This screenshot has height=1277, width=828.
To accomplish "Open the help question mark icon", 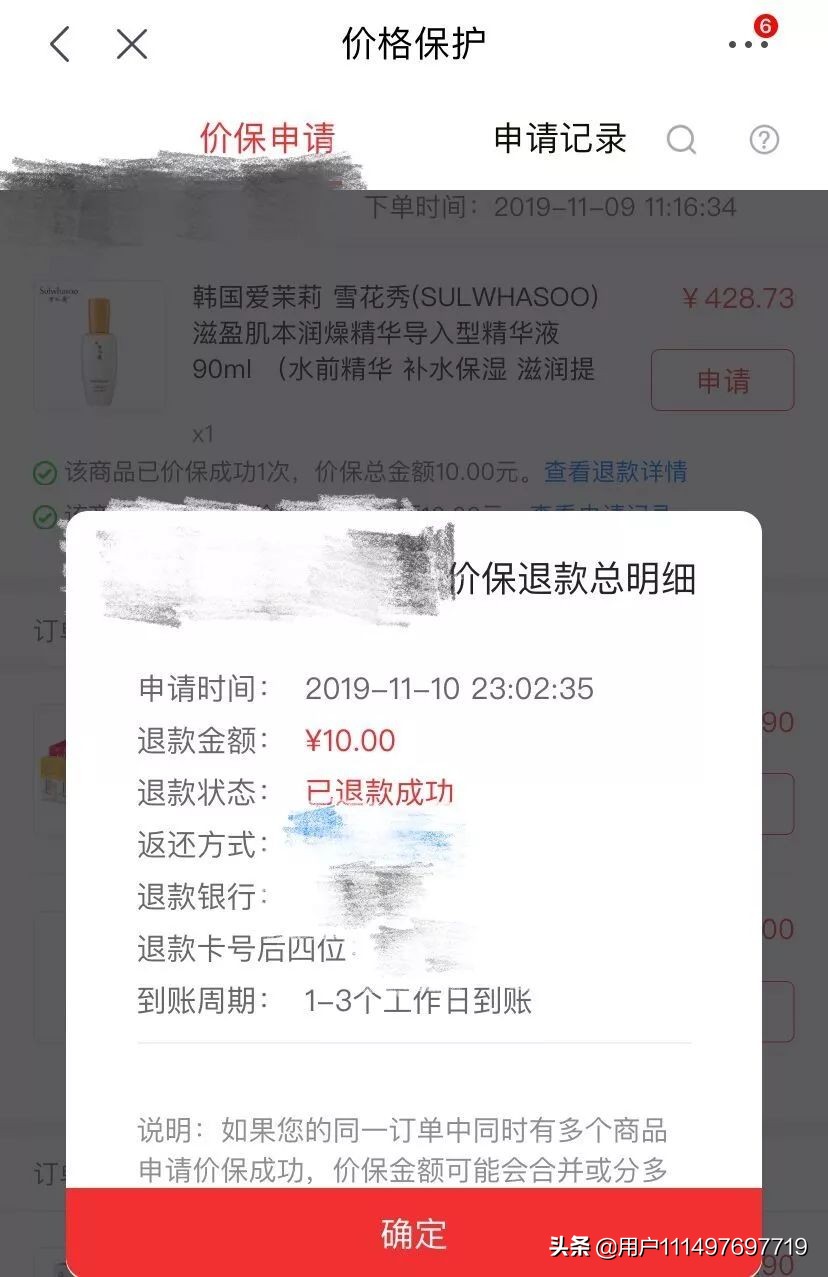I will (x=763, y=140).
